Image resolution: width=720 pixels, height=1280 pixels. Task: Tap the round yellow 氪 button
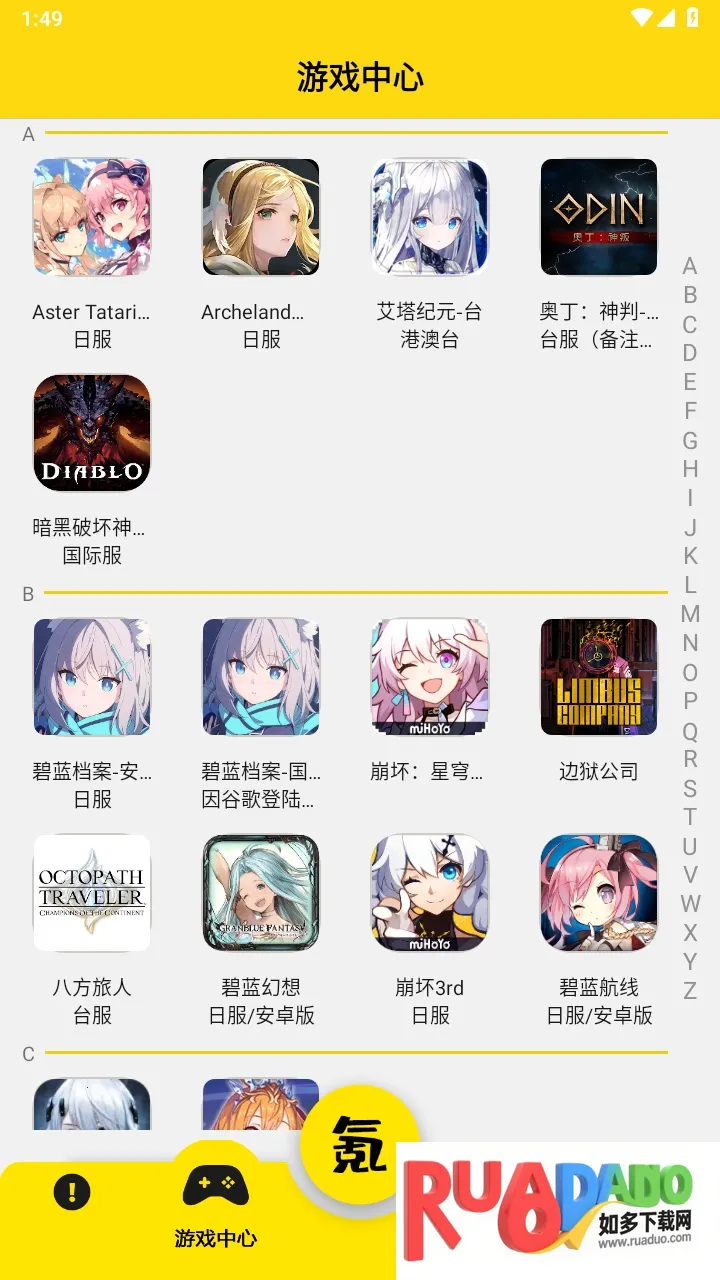[359, 1144]
